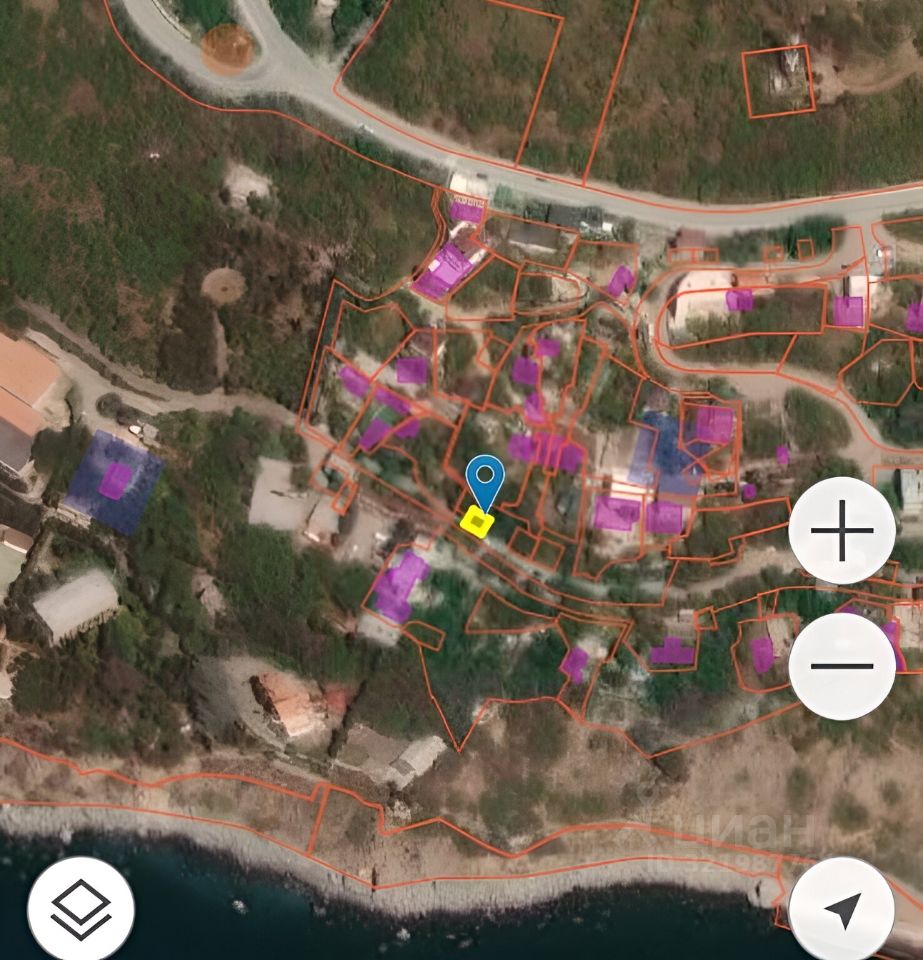Center map on my location
923x960 pixels.
point(841,908)
